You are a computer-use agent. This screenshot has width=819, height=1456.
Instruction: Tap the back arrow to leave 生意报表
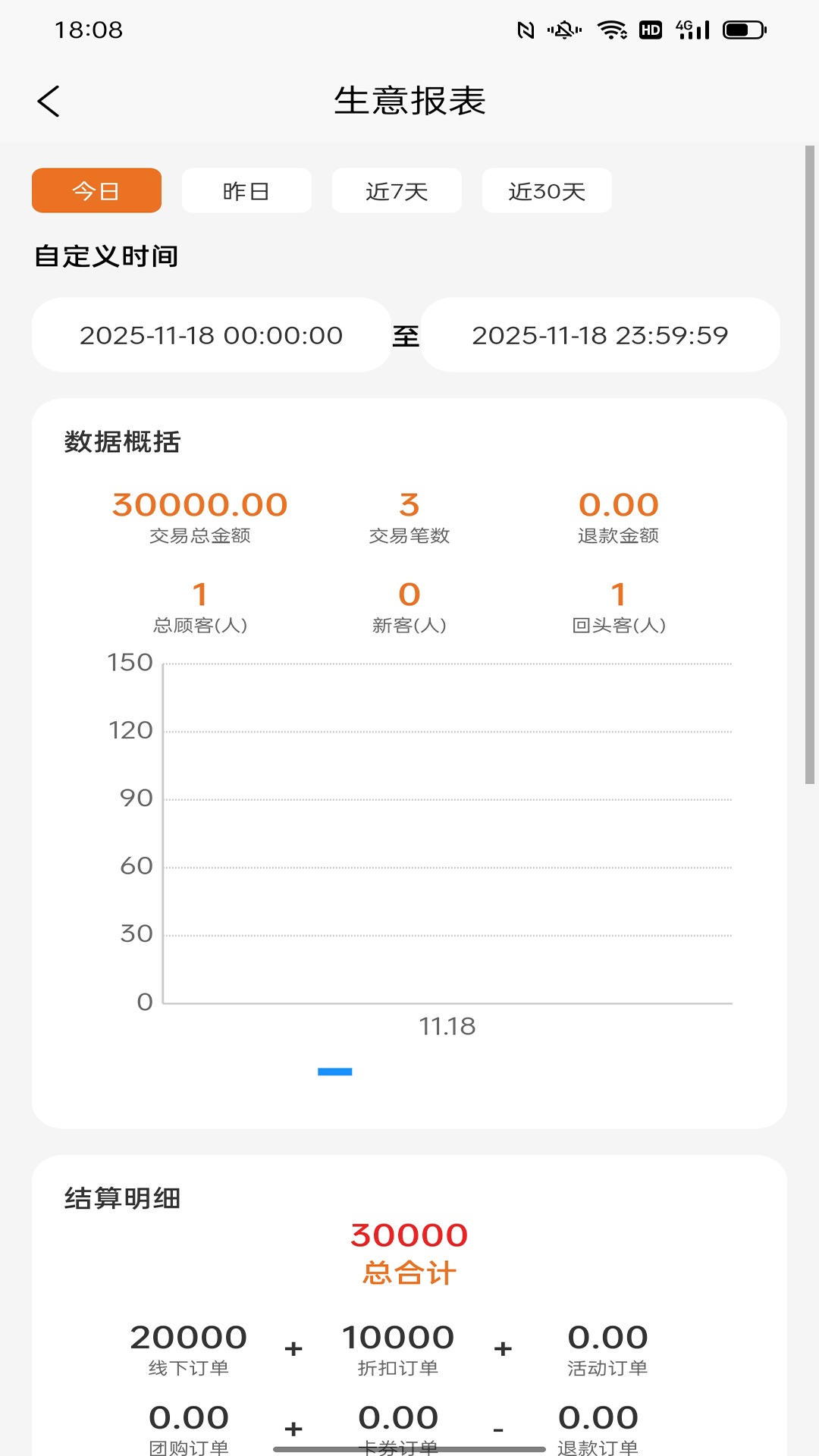(x=49, y=100)
